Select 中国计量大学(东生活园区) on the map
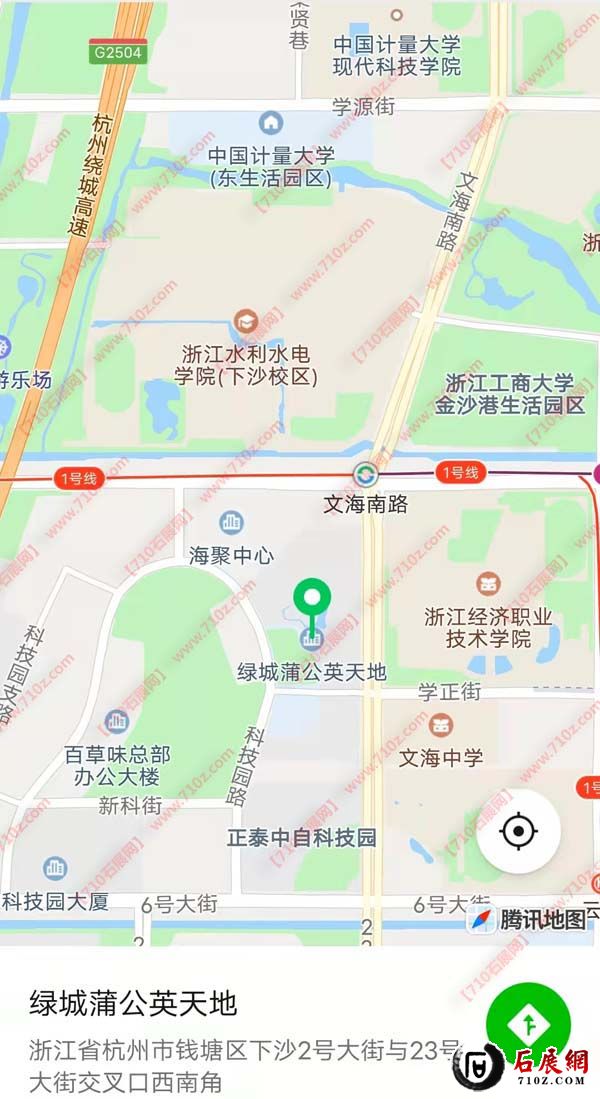The height and width of the screenshot is (1099, 600). (x=271, y=123)
